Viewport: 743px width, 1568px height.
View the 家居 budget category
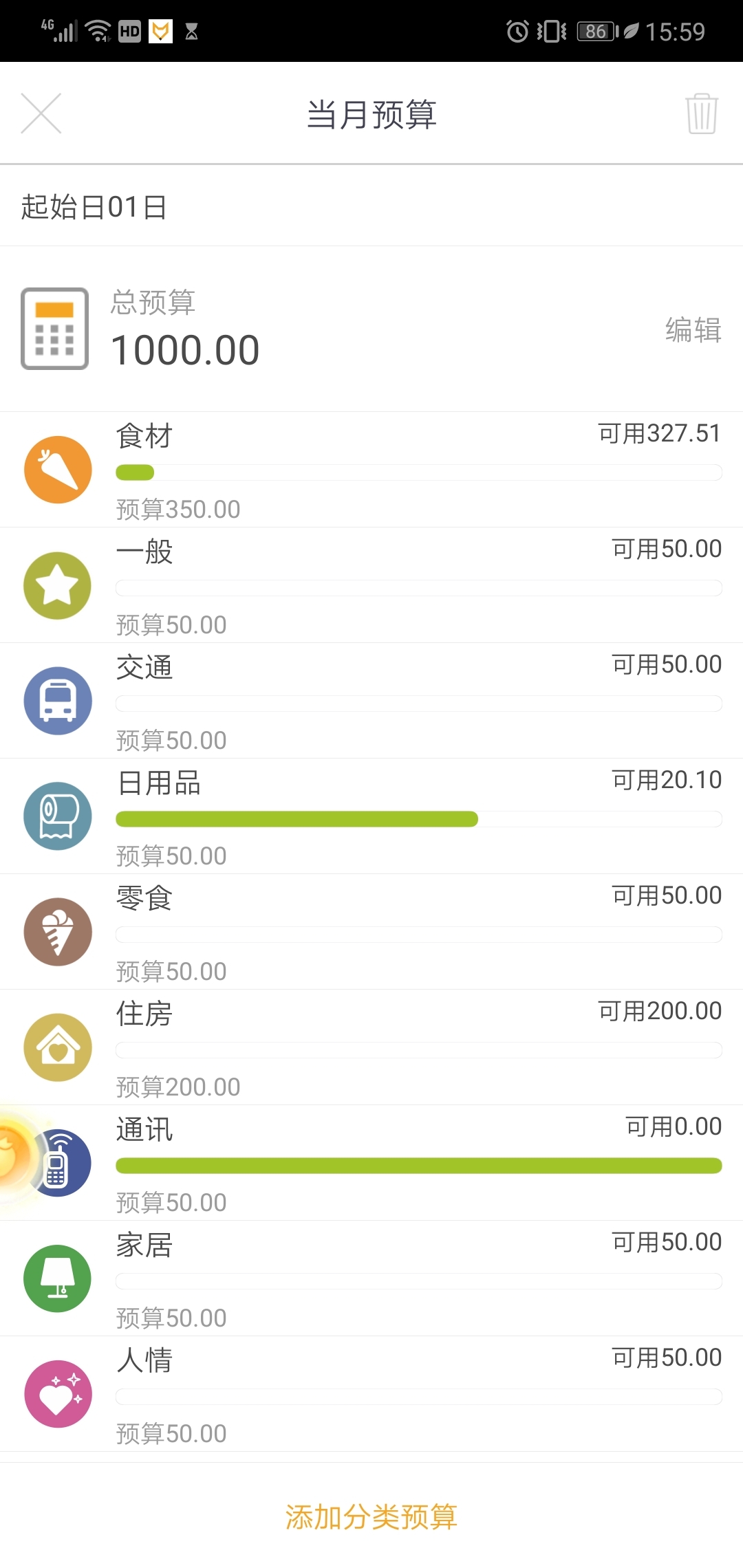[371, 1278]
